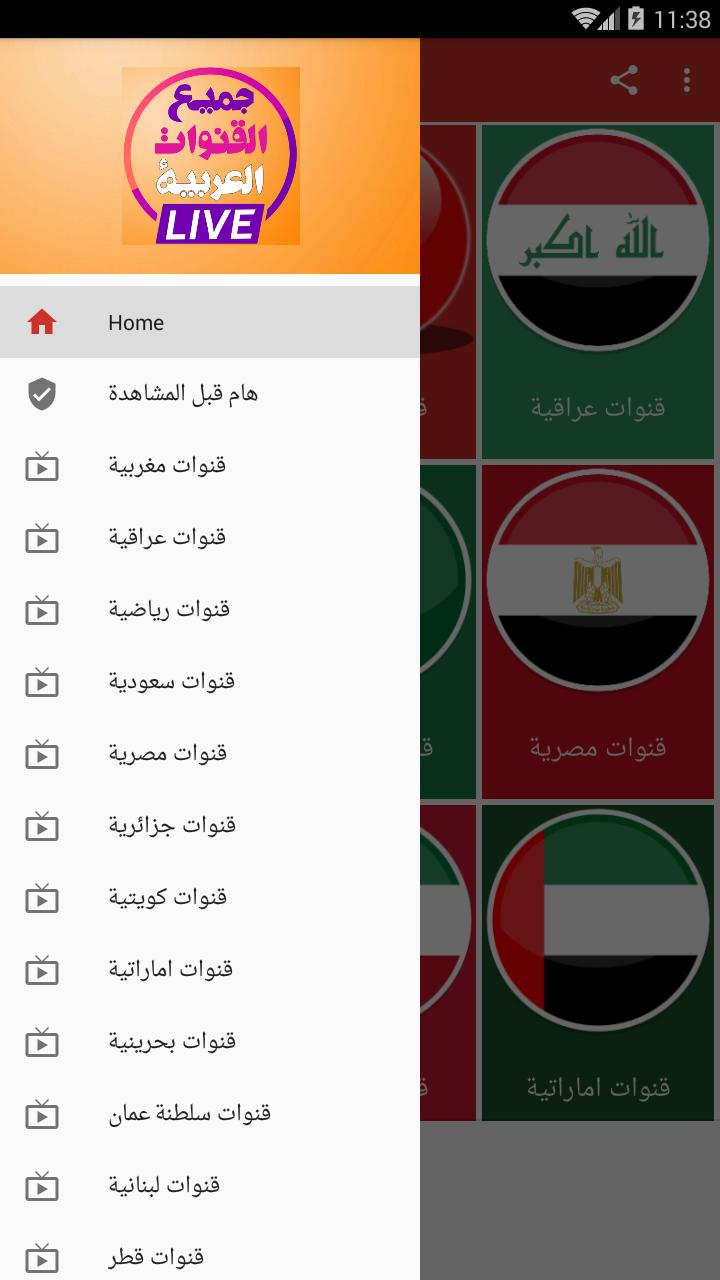Open قنوات عراقية drawer item
The image size is (720, 1280).
pyautogui.click(x=210, y=538)
